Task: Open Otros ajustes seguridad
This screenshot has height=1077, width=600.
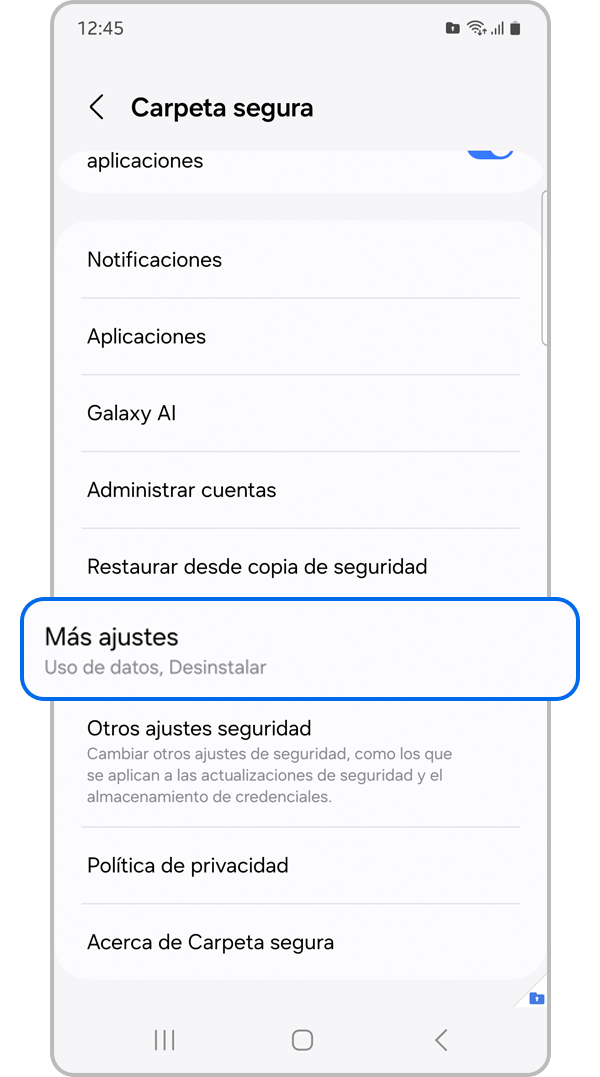Action: [300, 760]
